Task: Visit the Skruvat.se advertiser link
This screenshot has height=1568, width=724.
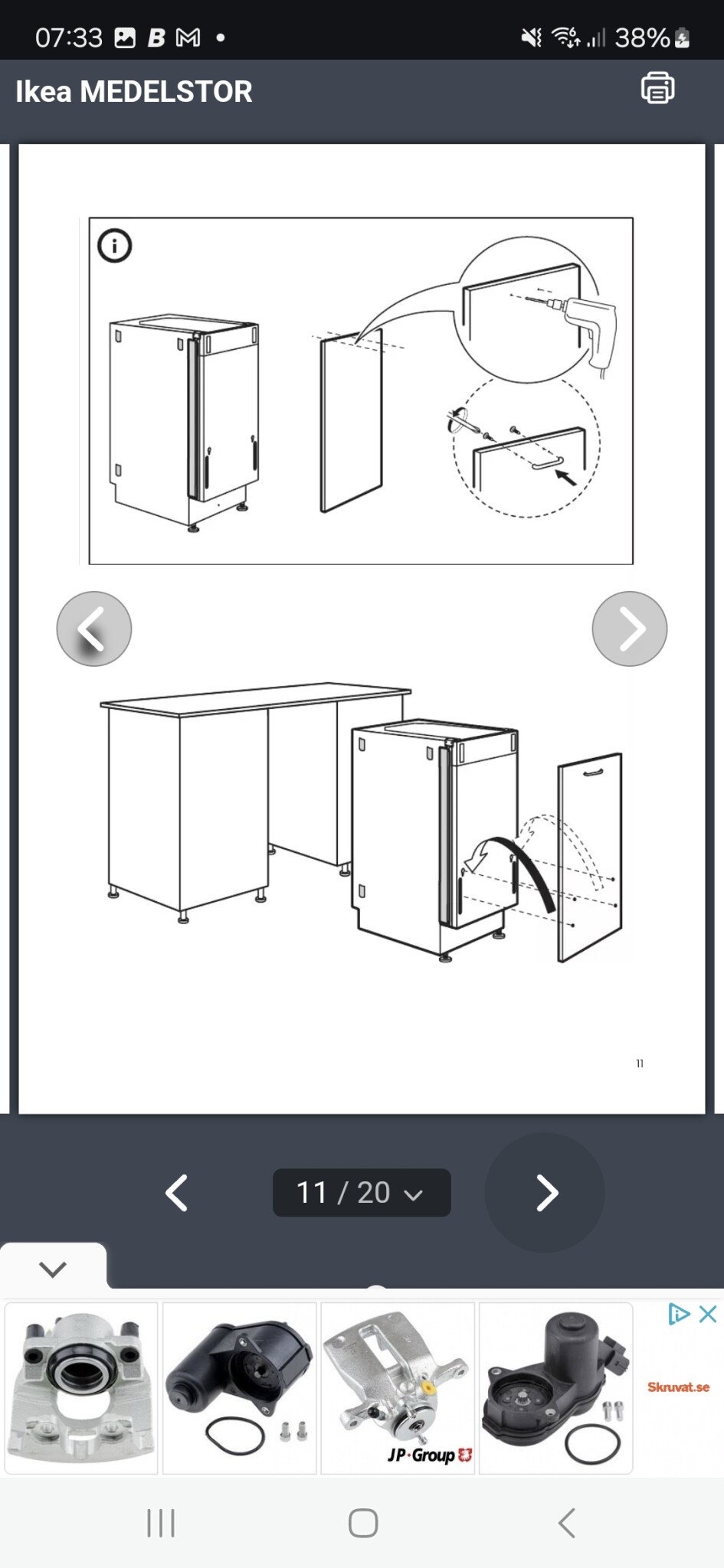Action: tap(678, 1387)
